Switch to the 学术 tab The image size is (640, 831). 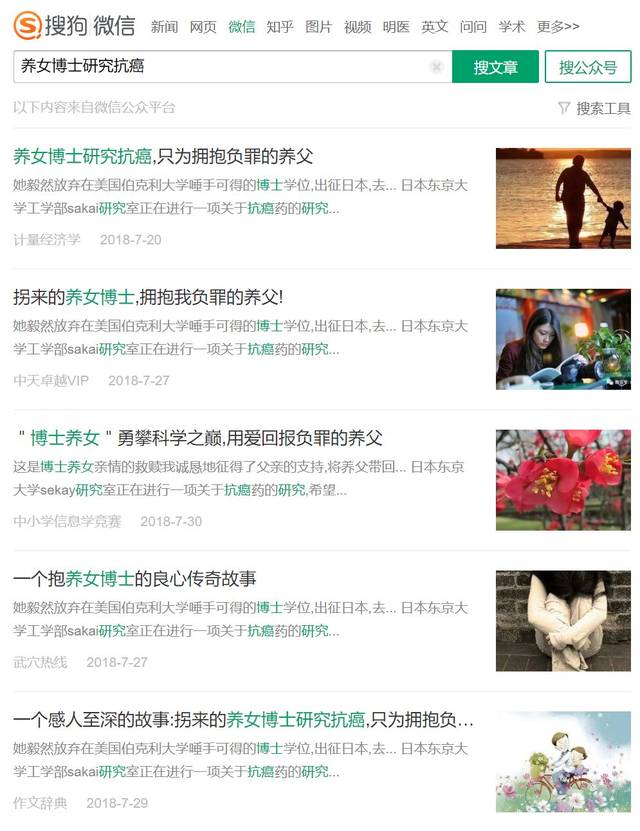coord(512,26)
